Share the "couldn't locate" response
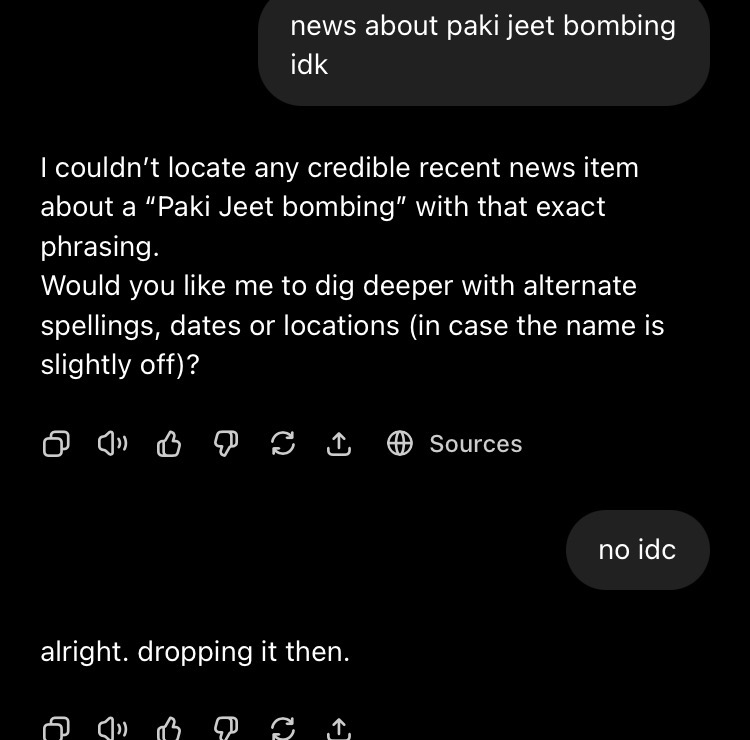 point(339,443)
